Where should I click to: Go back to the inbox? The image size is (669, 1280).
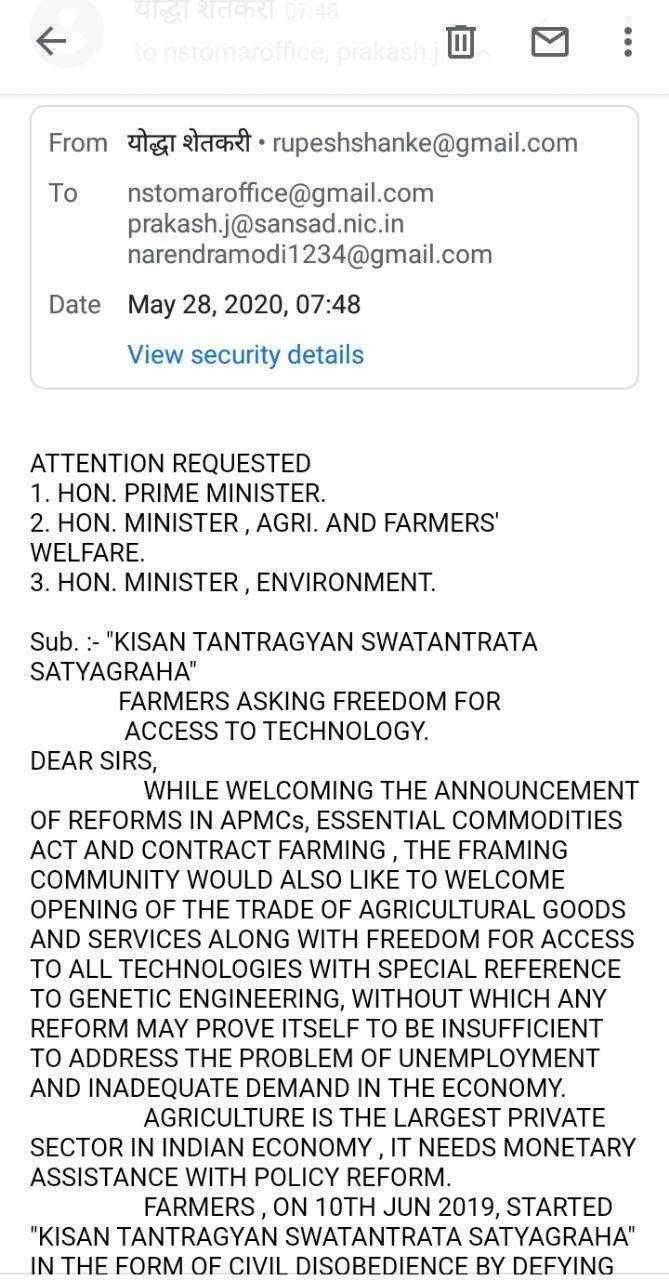(50, 41)
